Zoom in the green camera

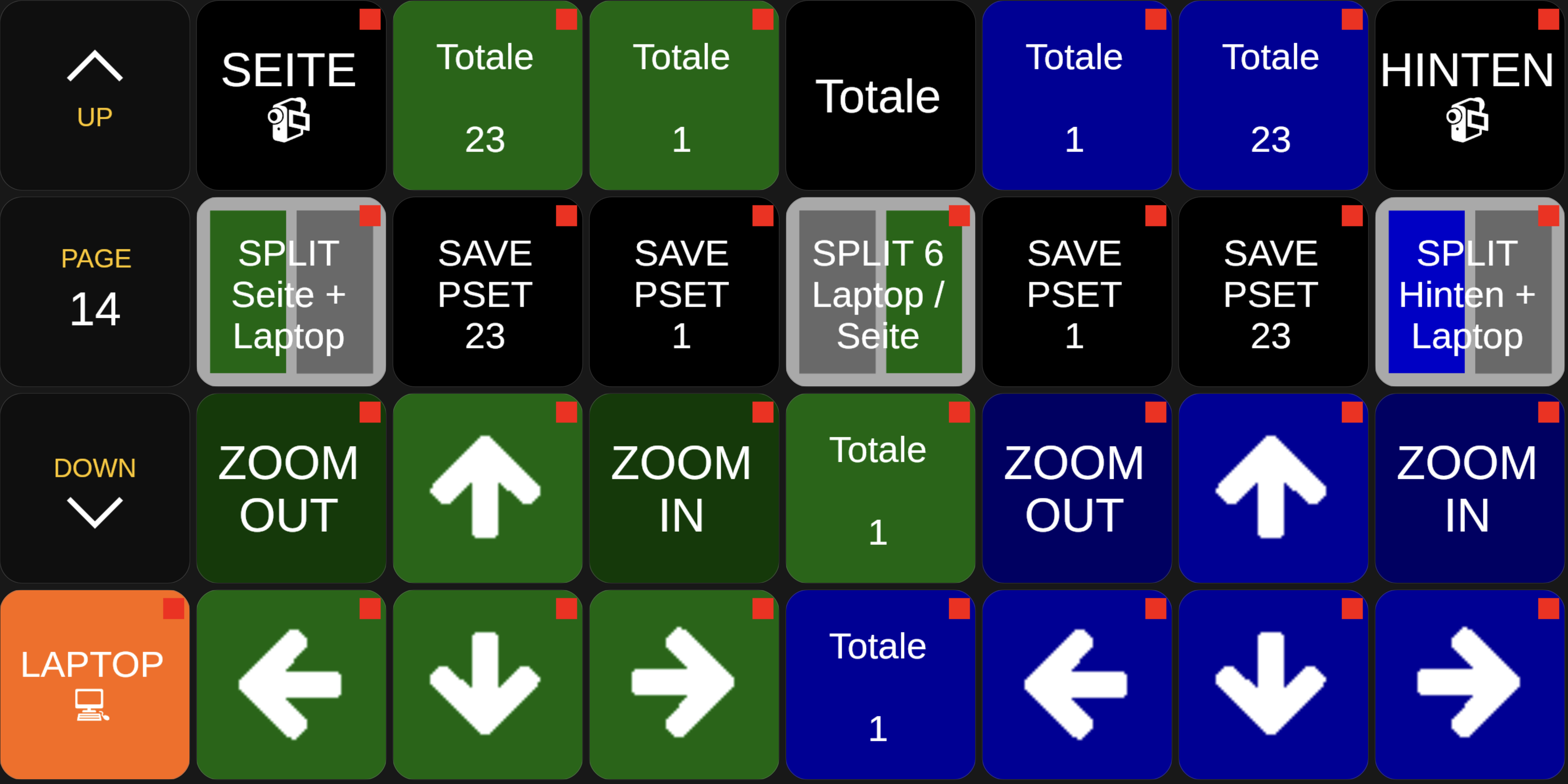tap(684, 488)
